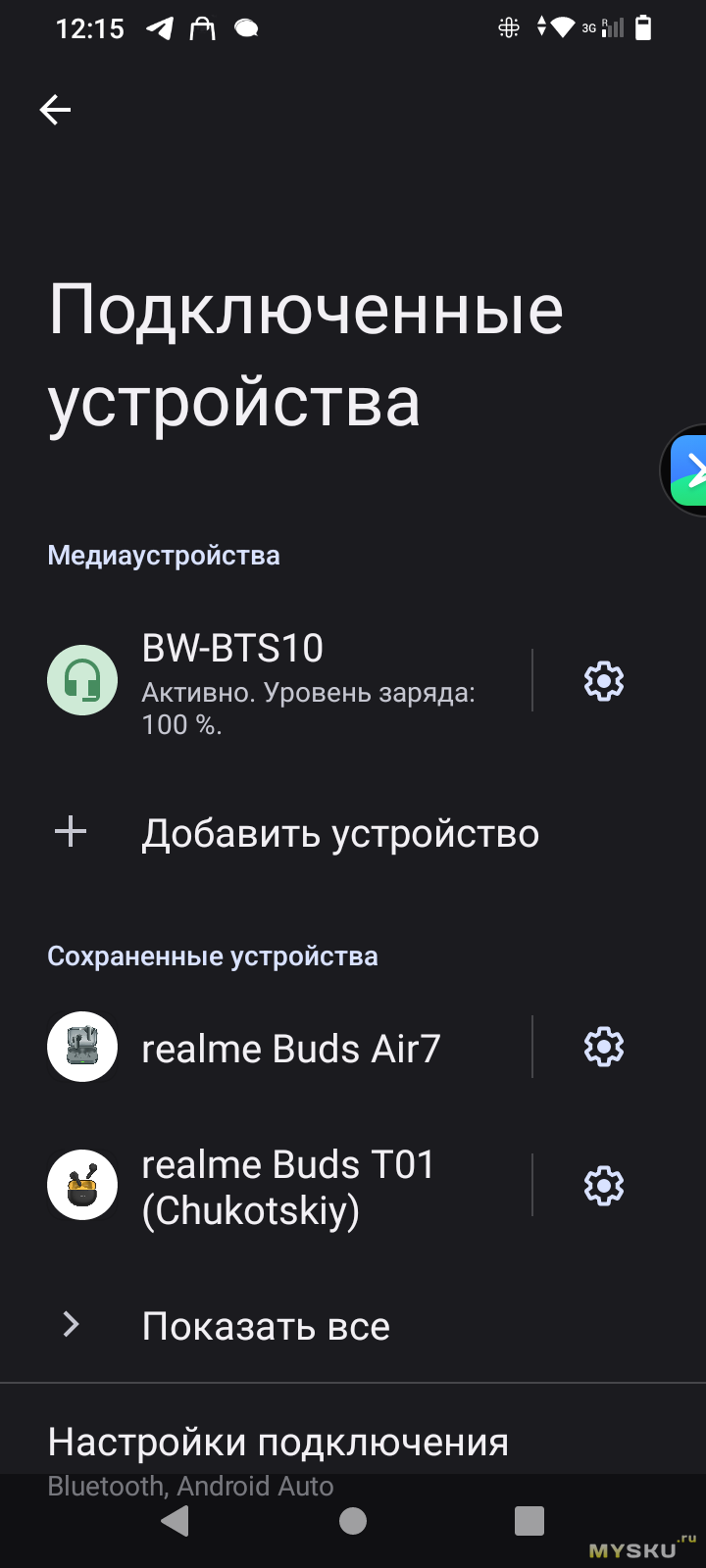Open the BW-BTS10 device row
This screenshot has width=706, height=1568.
[x=294, y=681]
